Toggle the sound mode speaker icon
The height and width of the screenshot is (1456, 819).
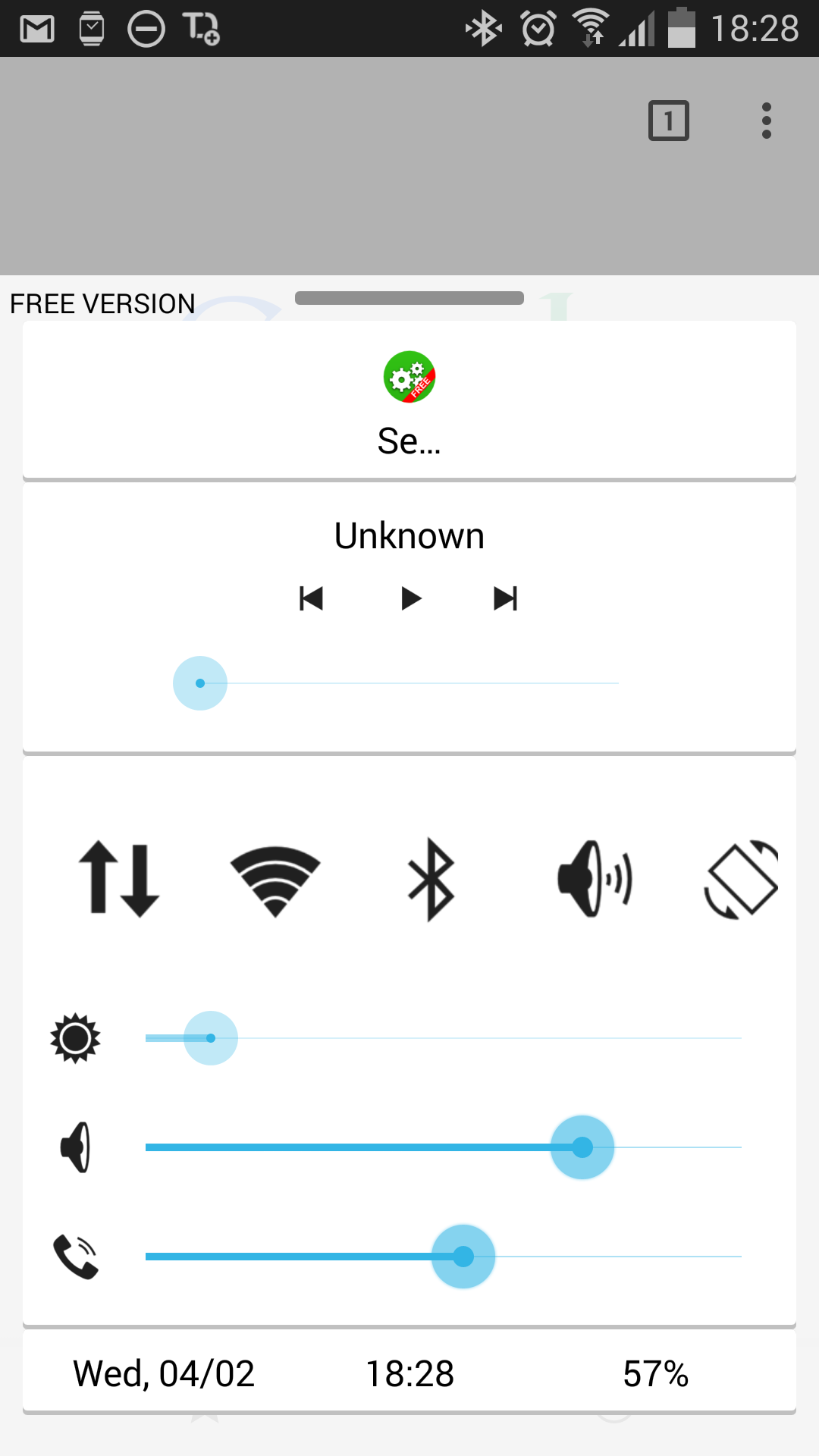coord(594,880)
